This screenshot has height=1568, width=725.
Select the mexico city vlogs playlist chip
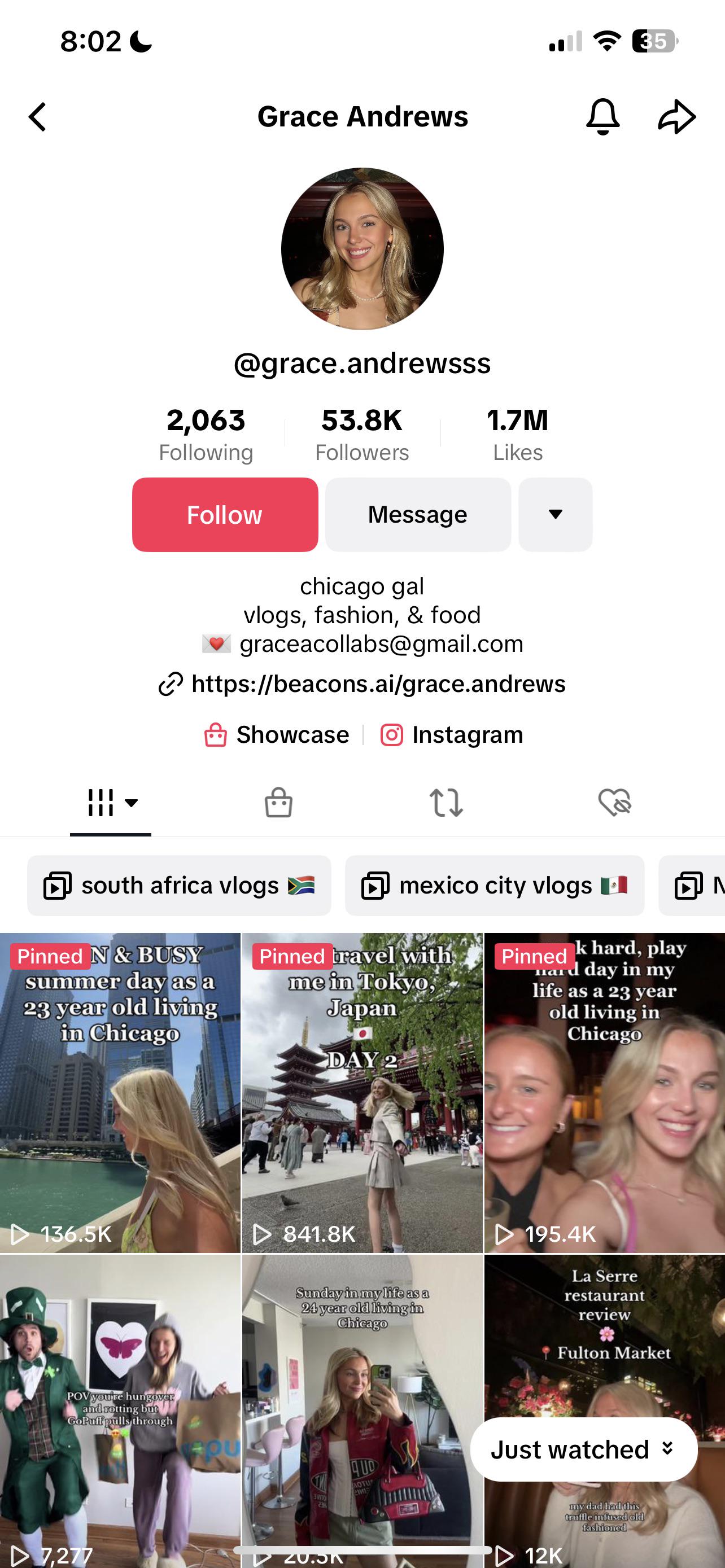click(x=493, y=886)
